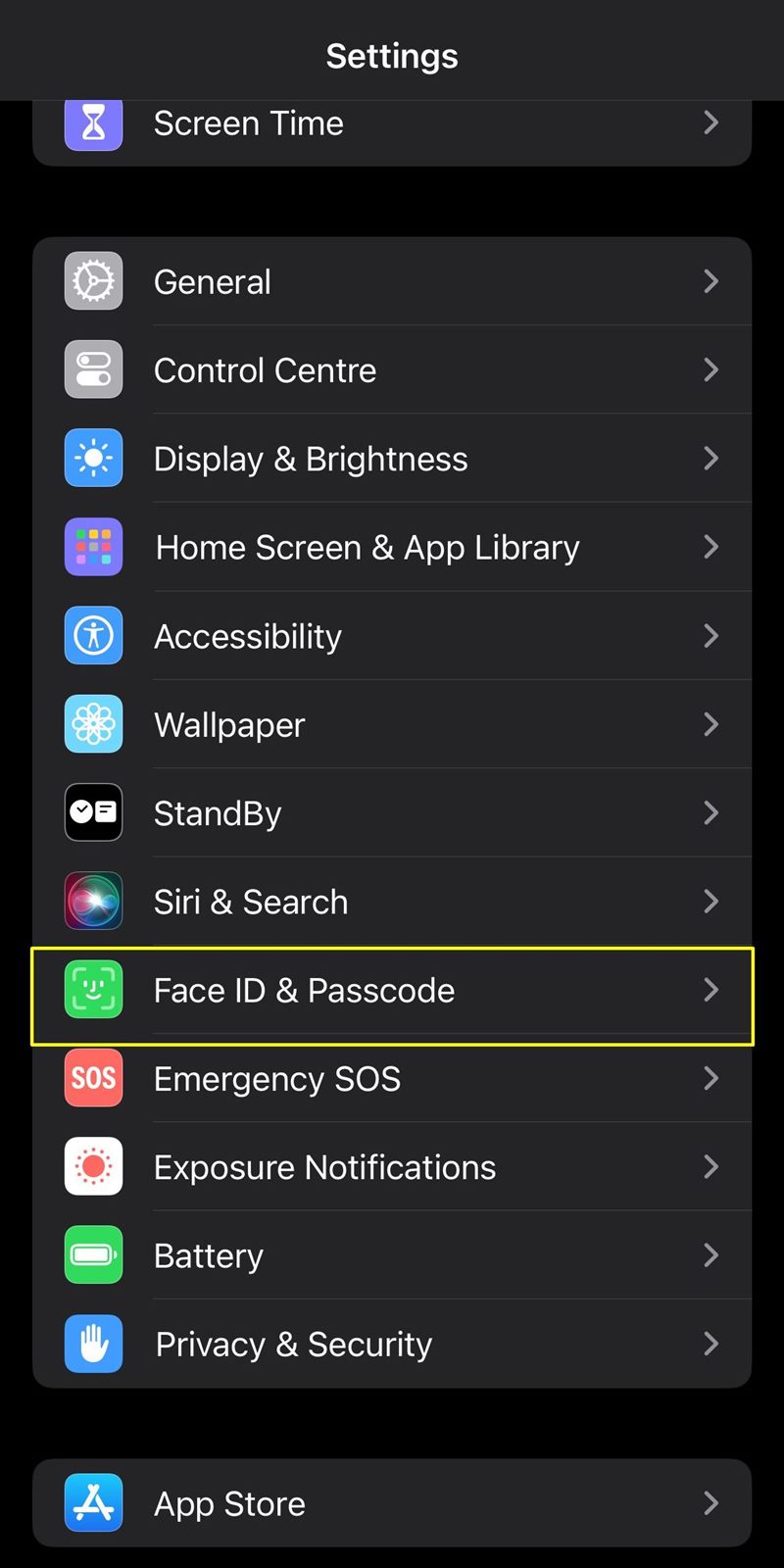Open the Siri & Search orb icon
784x1568 pixels.
[x=93, y=901]
